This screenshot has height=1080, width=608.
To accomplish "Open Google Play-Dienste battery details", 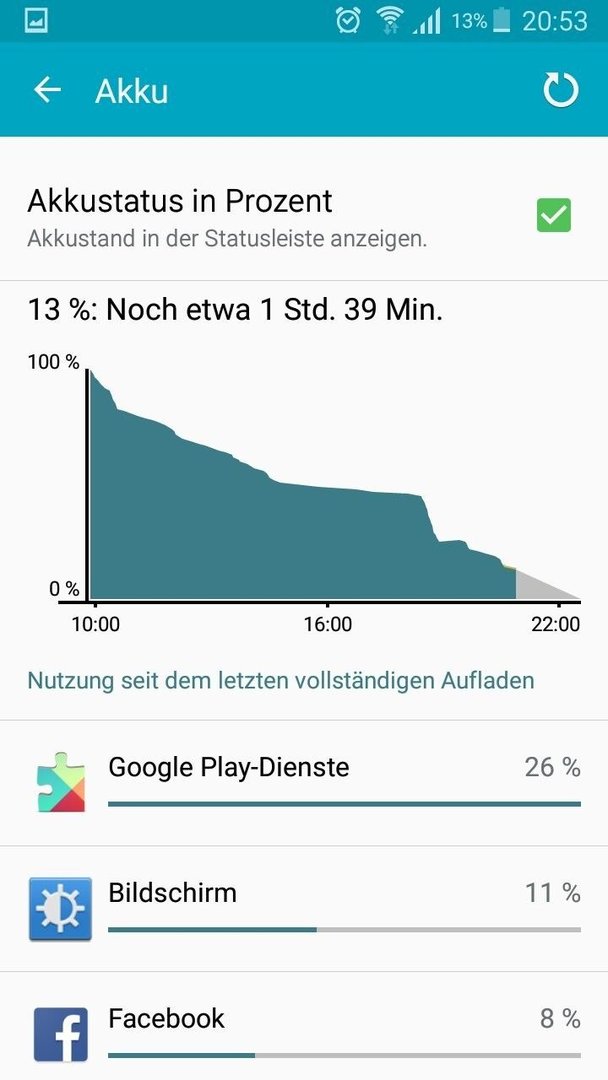I will [x=304, y=783].
